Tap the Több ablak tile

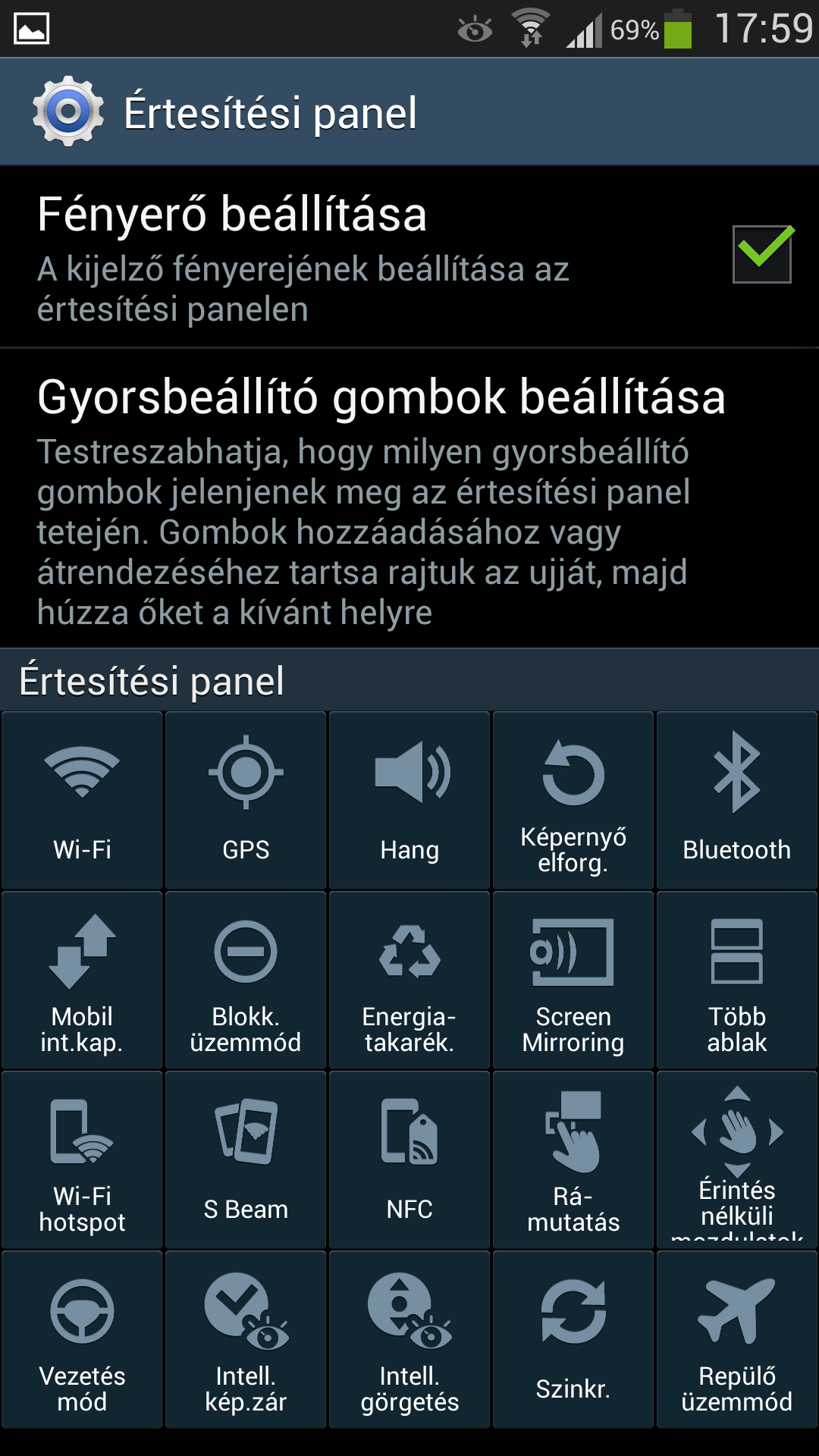click(x=737, y=980)
